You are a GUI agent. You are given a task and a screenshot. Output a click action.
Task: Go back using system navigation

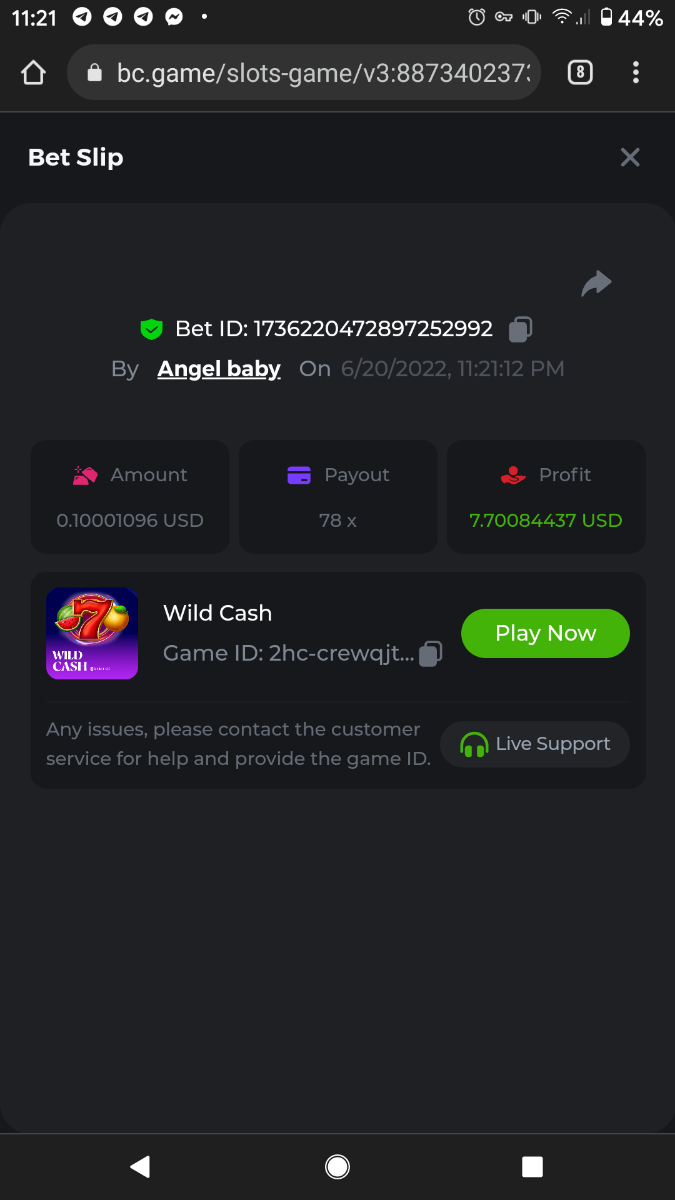tap(140, 1166)
